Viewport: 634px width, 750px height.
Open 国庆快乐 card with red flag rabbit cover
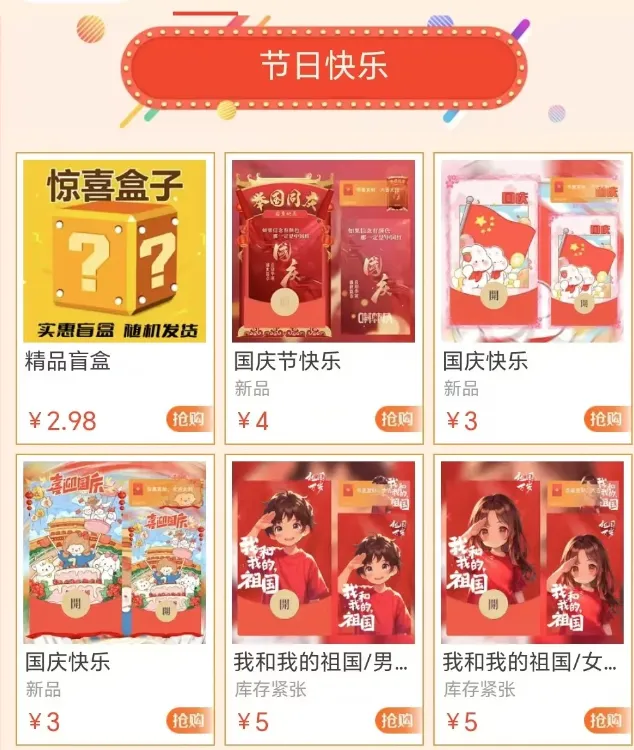(532, 252)
